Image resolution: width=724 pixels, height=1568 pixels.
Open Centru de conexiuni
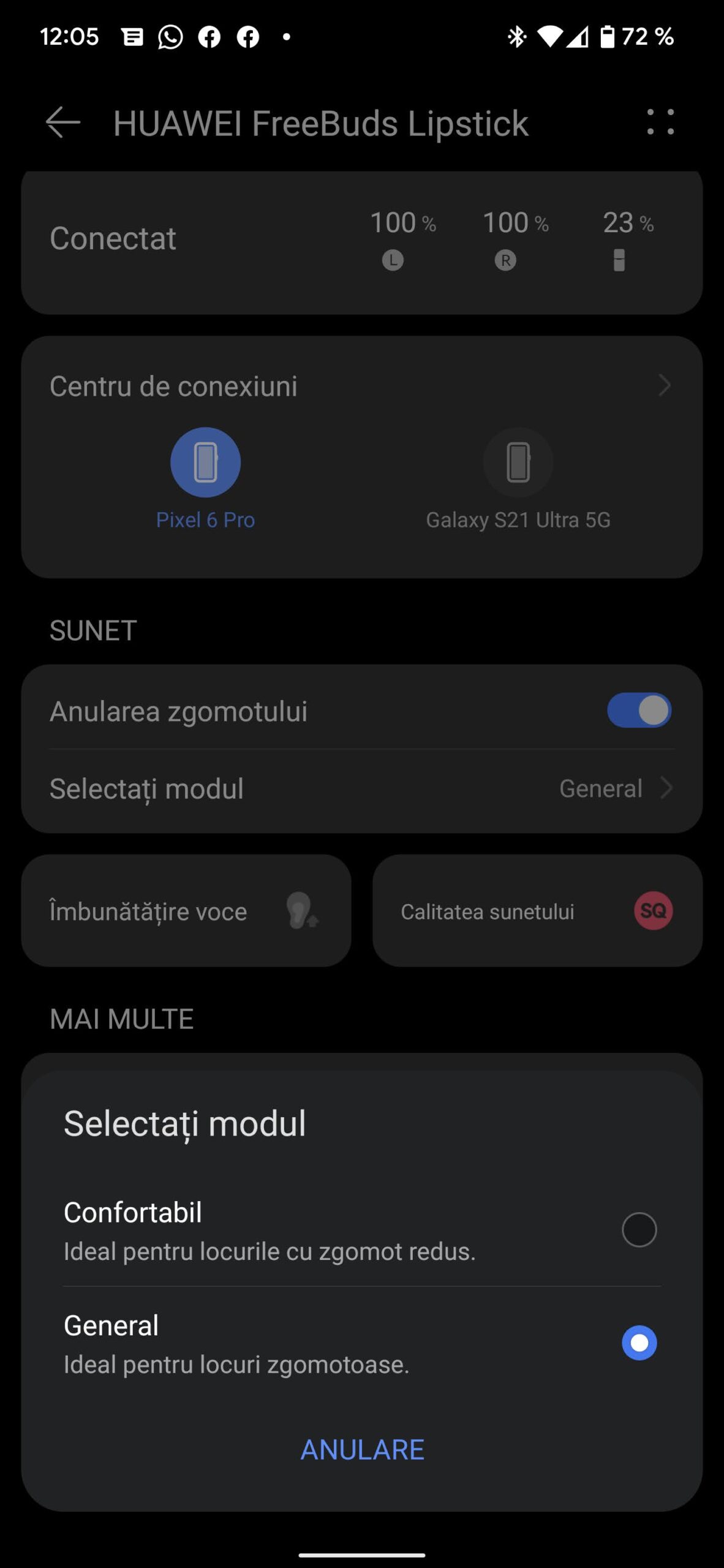point(361,386)
